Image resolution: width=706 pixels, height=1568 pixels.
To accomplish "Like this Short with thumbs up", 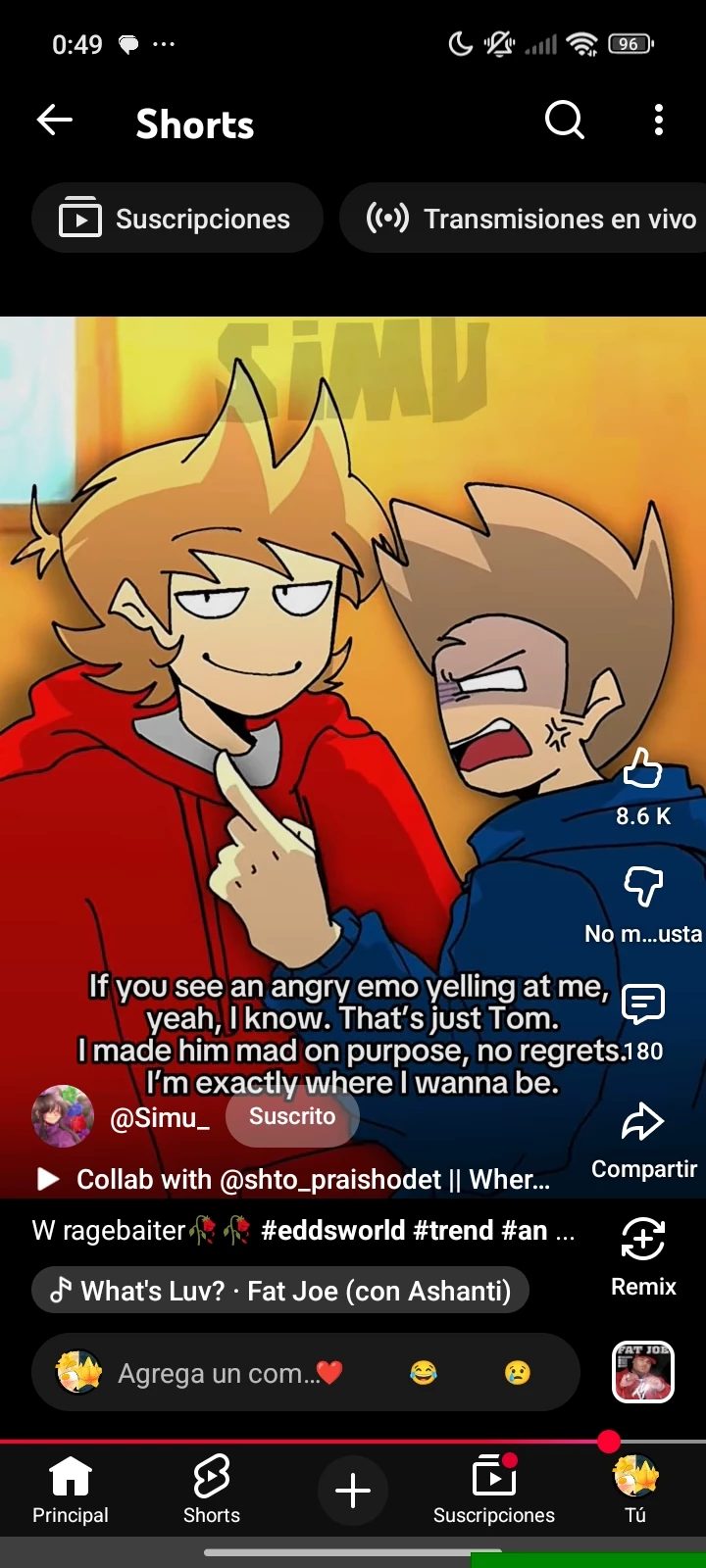I will (x=643, y=769).
